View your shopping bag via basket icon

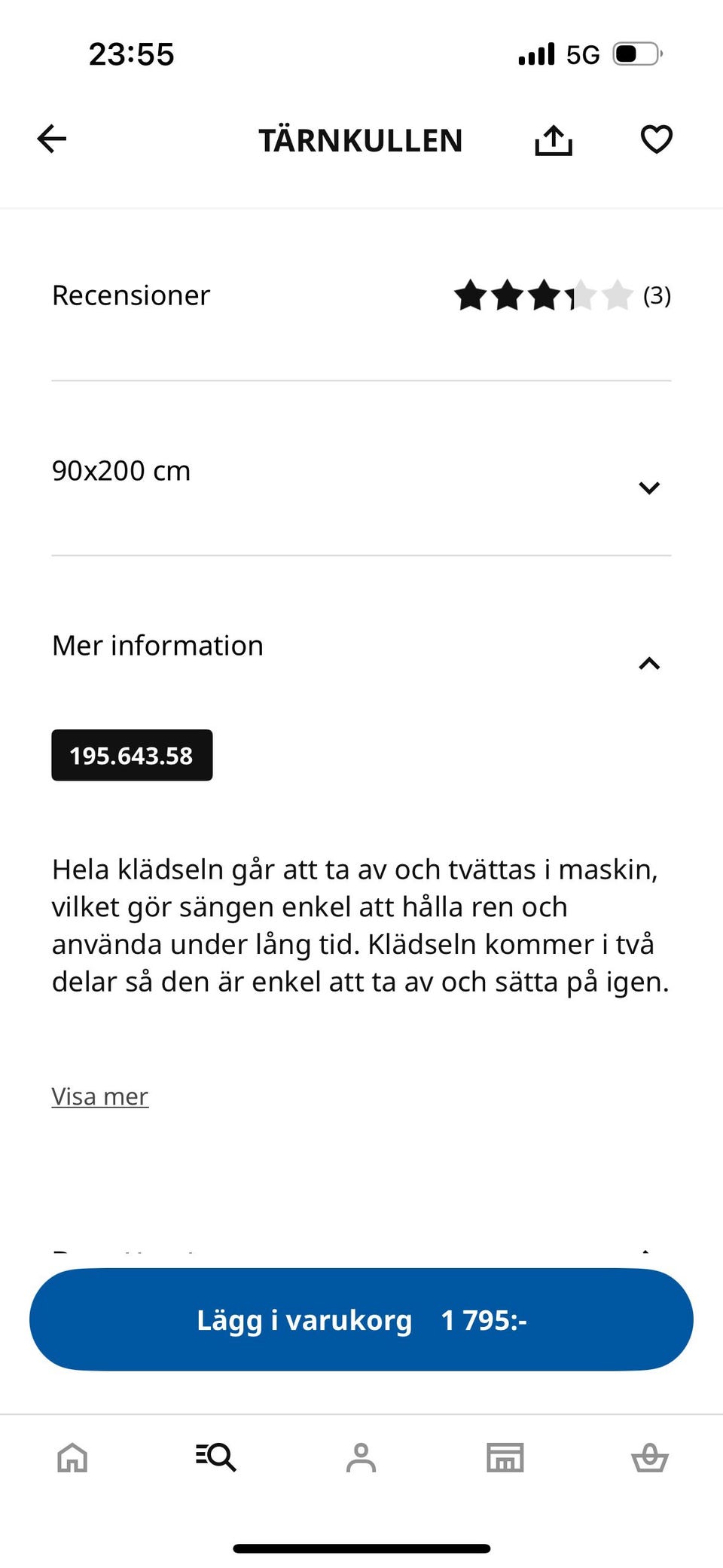649,1457
